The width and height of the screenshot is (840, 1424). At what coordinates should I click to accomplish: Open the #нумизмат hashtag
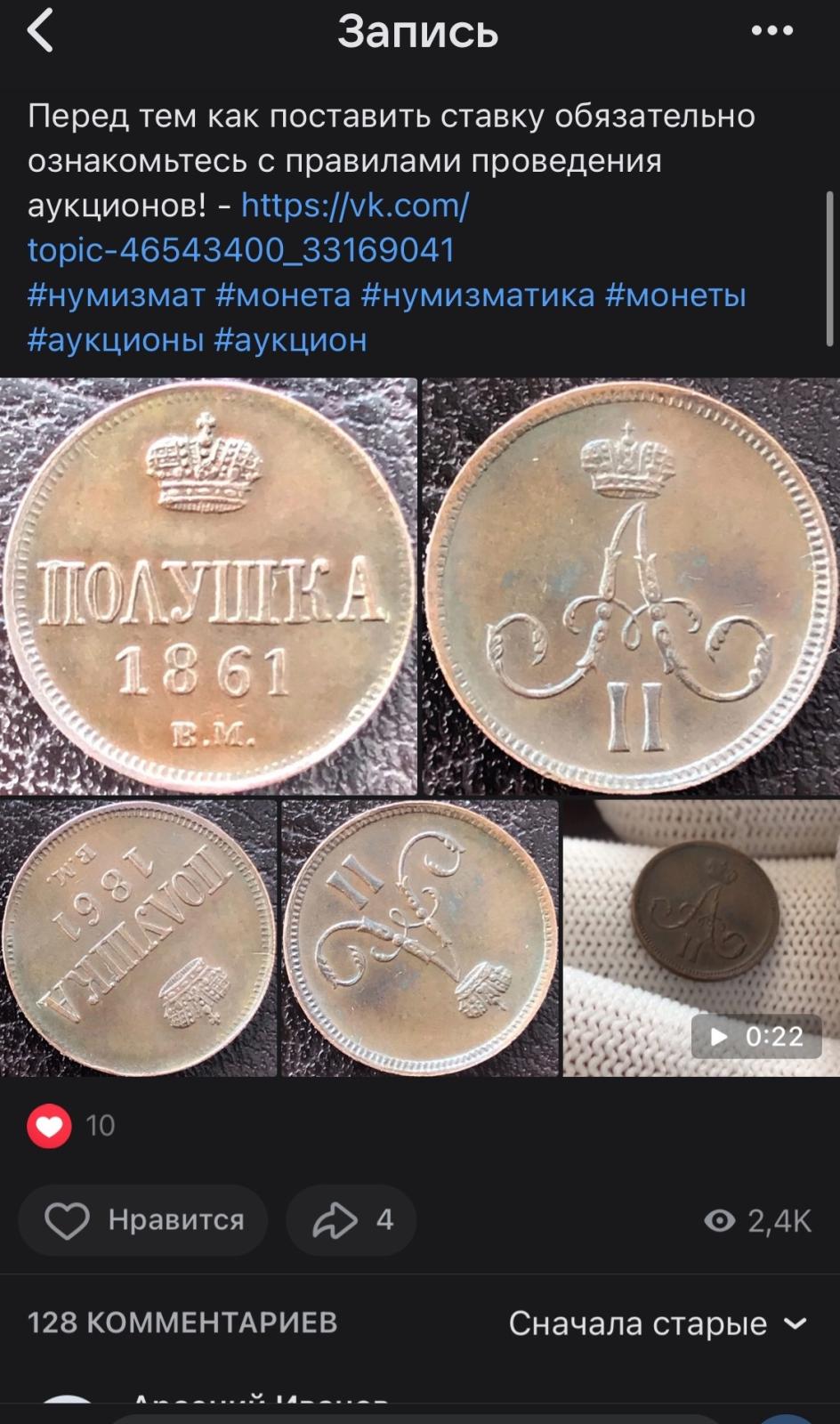click(x=117, y=295)
